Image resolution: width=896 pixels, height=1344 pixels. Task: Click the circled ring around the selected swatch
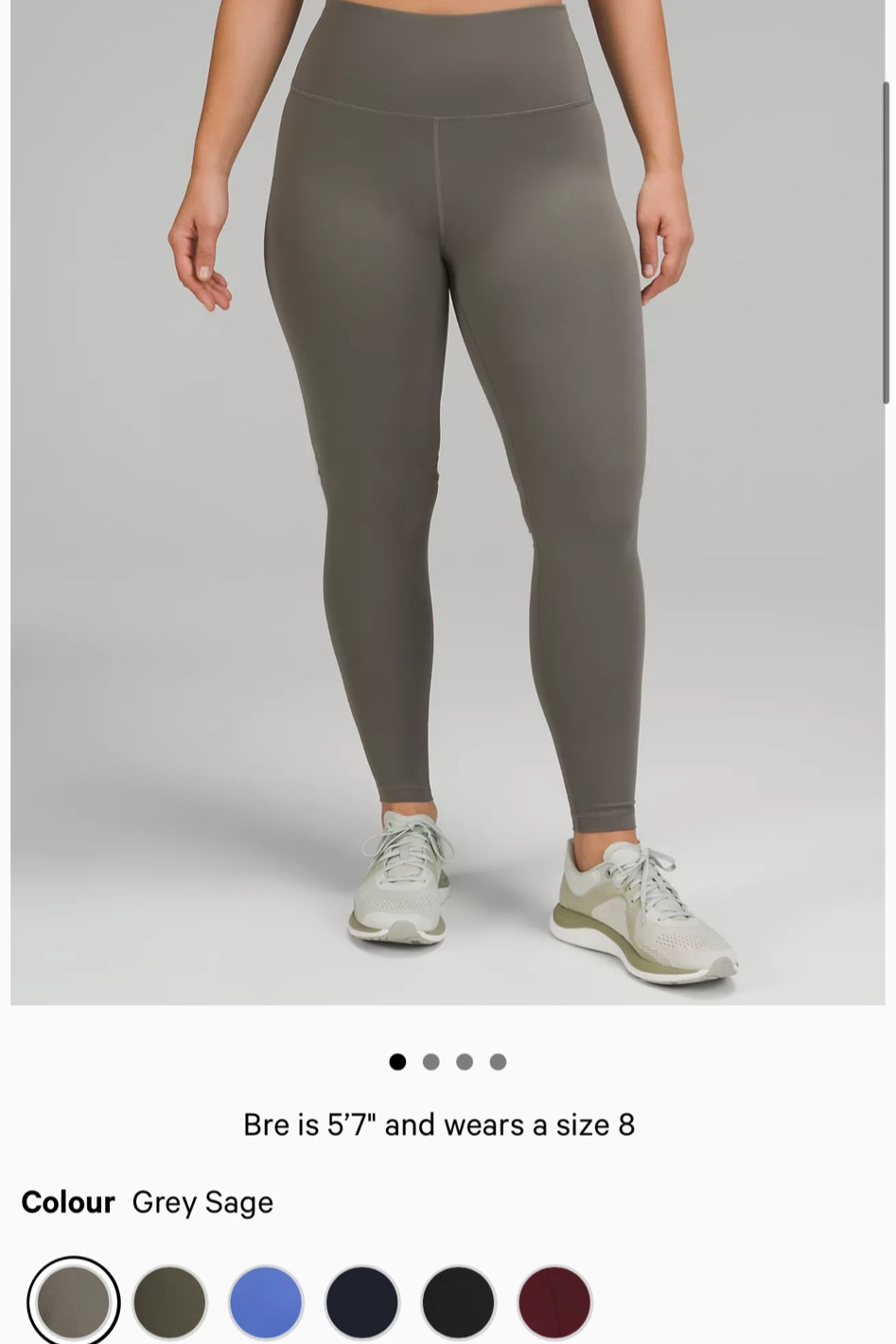click(x=75, y=1259)
